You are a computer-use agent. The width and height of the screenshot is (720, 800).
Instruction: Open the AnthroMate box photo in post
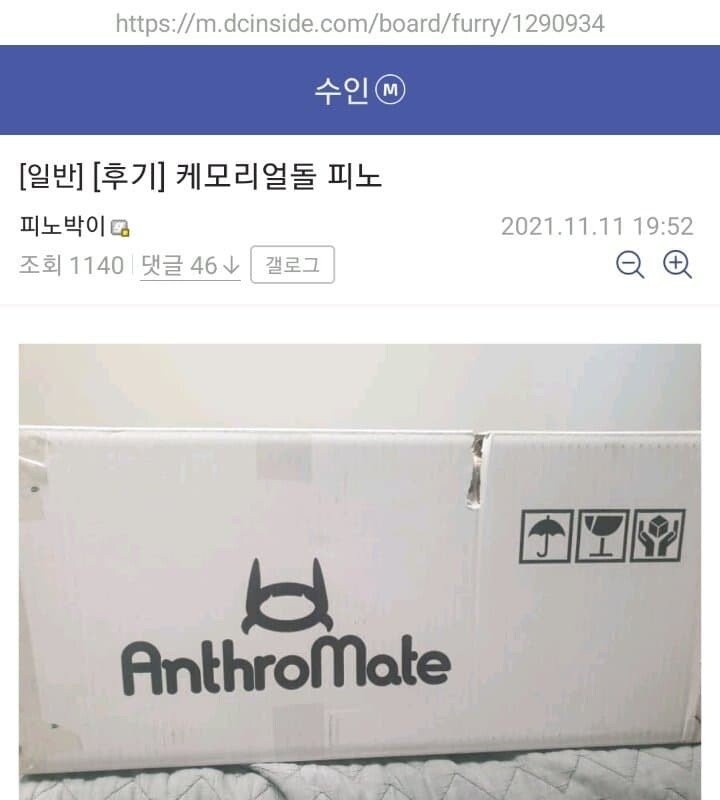coord(359,571)
